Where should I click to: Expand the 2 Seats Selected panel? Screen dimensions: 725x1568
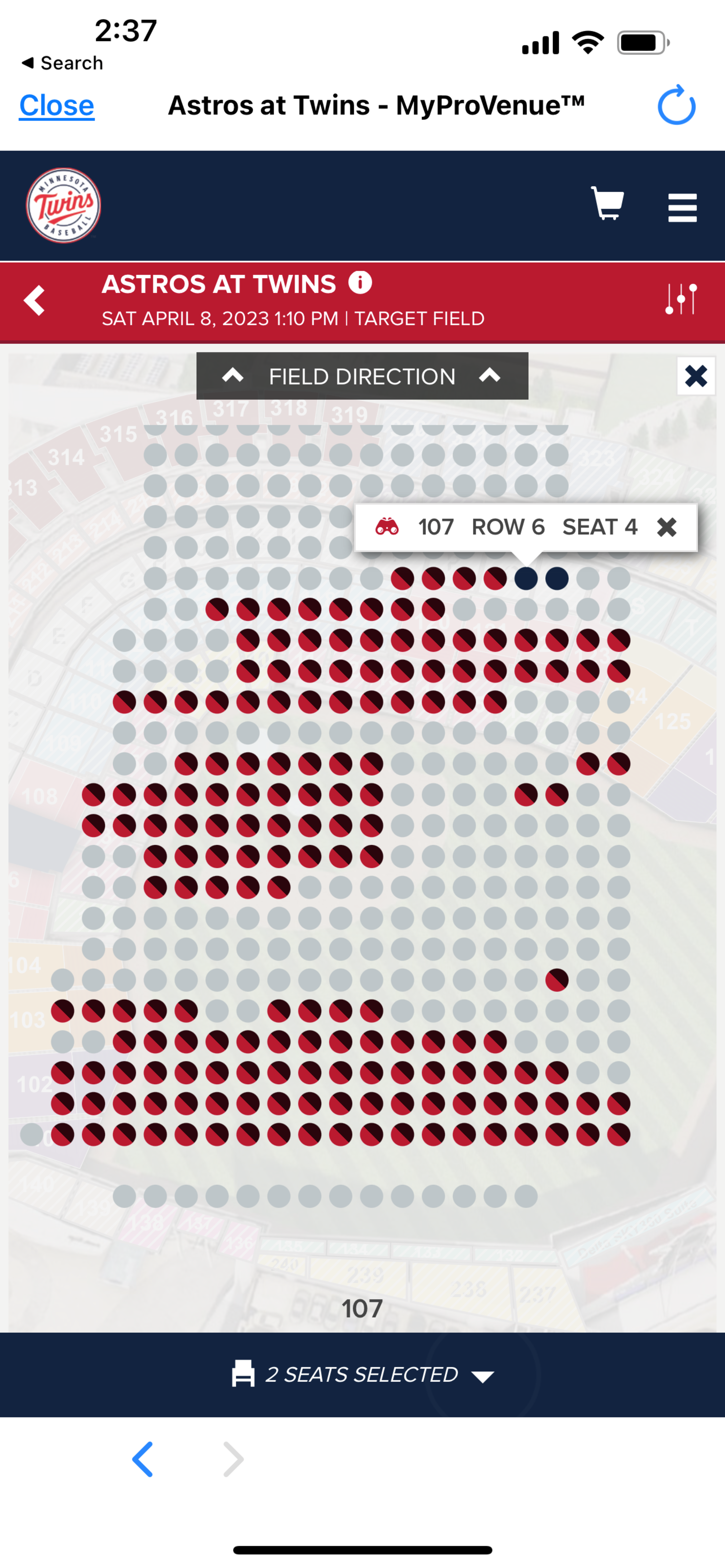362,1374
